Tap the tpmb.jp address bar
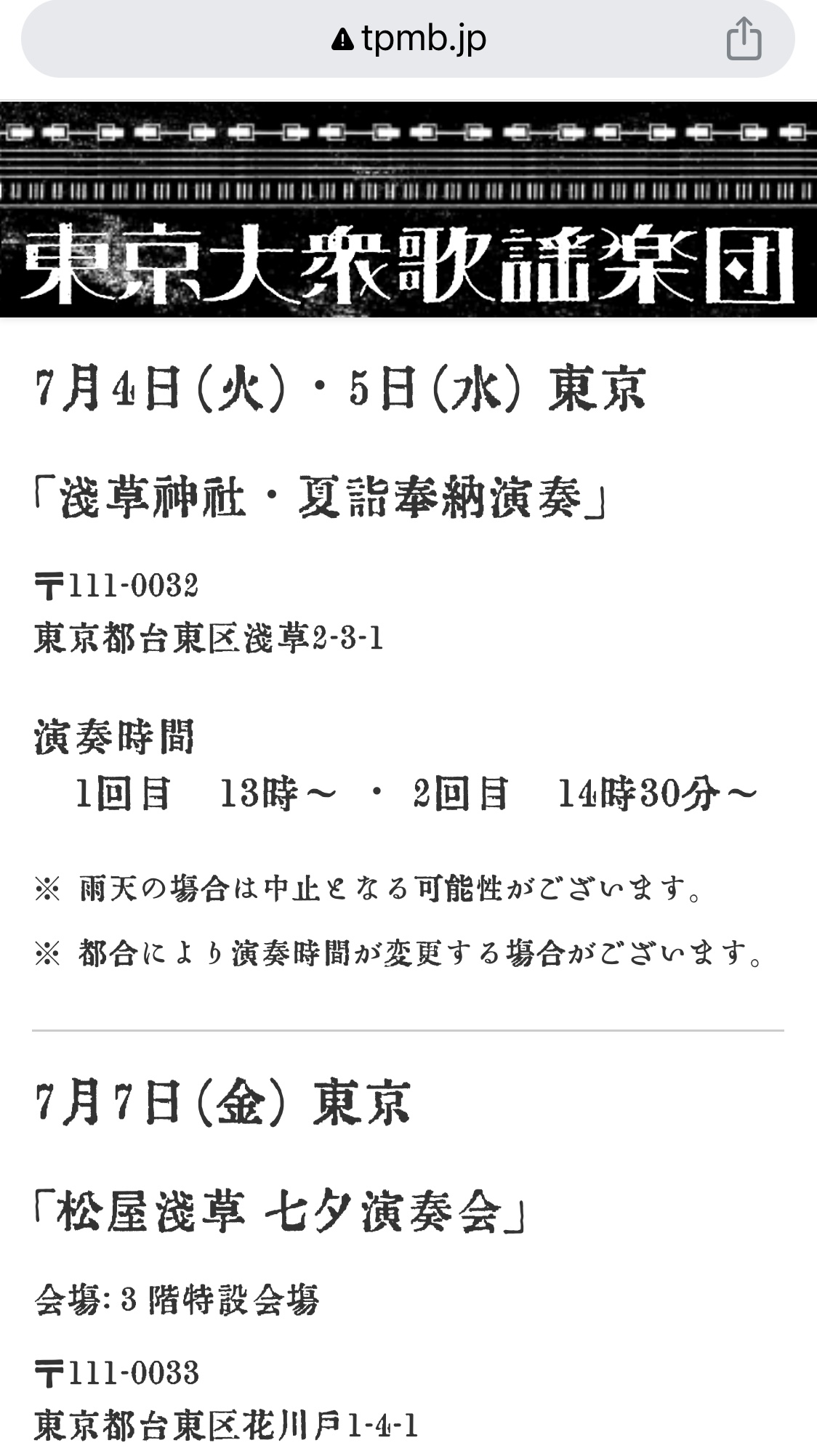 pos(408,39)
